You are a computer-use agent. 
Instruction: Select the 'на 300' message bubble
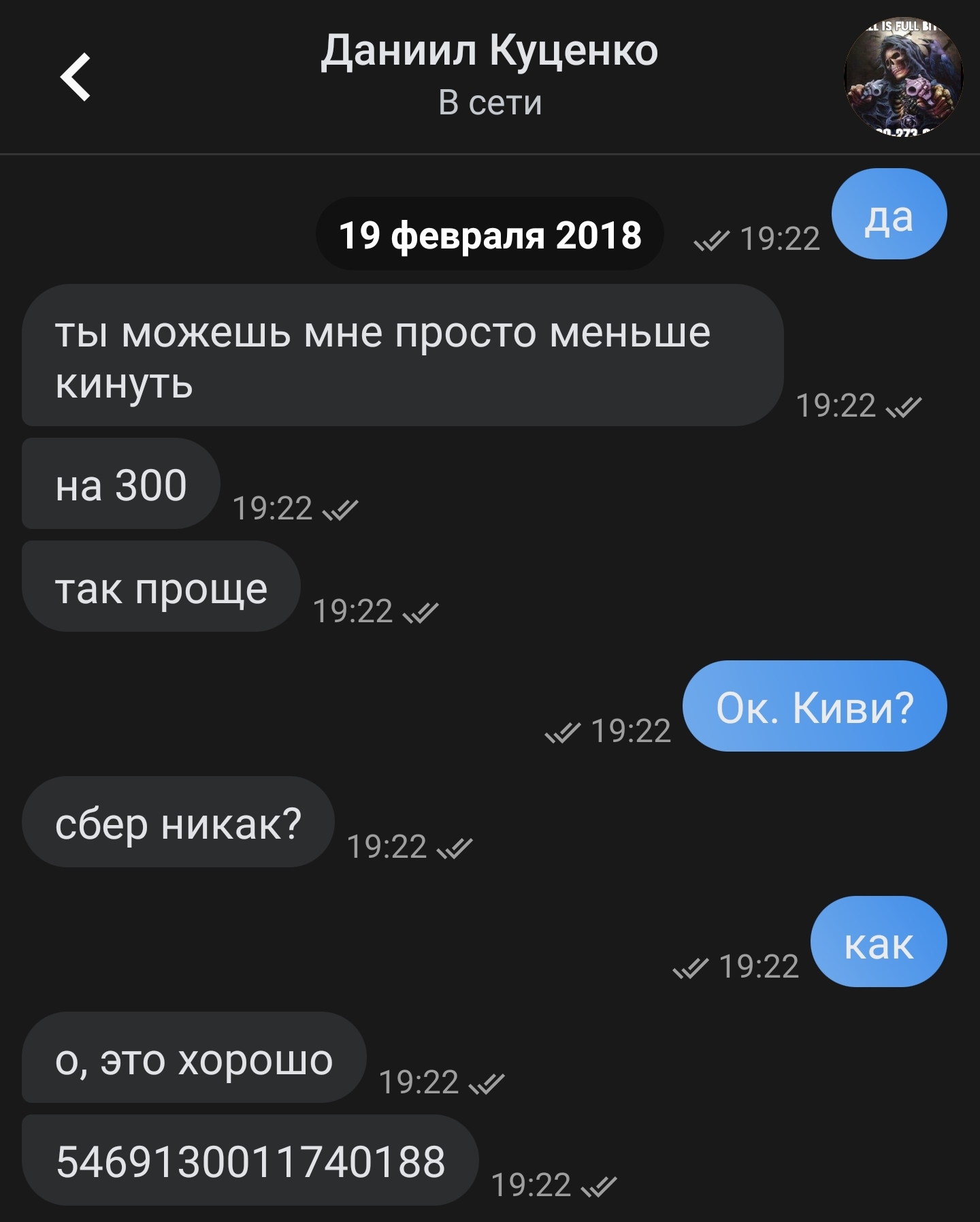click(x=120, y=483)
